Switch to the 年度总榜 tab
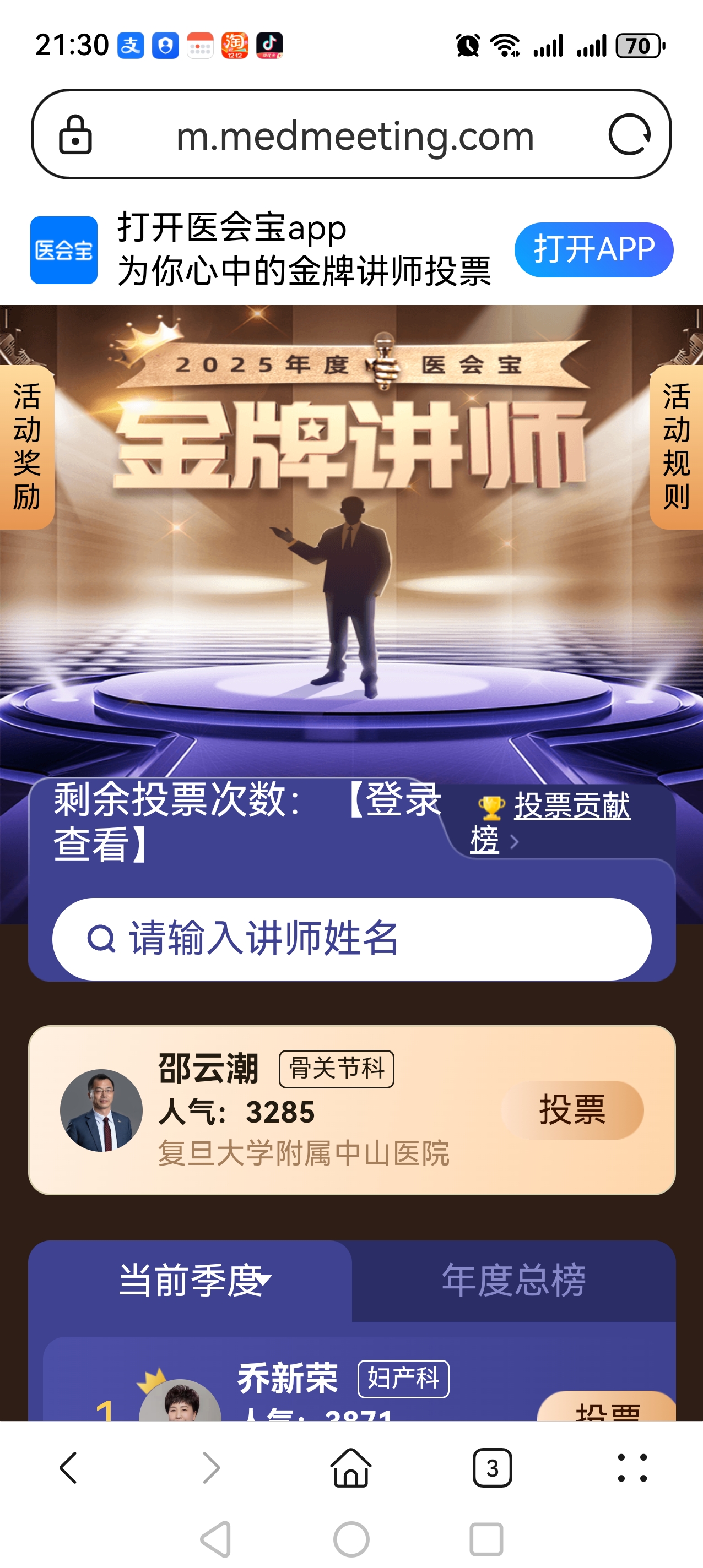 (513, 1280)
